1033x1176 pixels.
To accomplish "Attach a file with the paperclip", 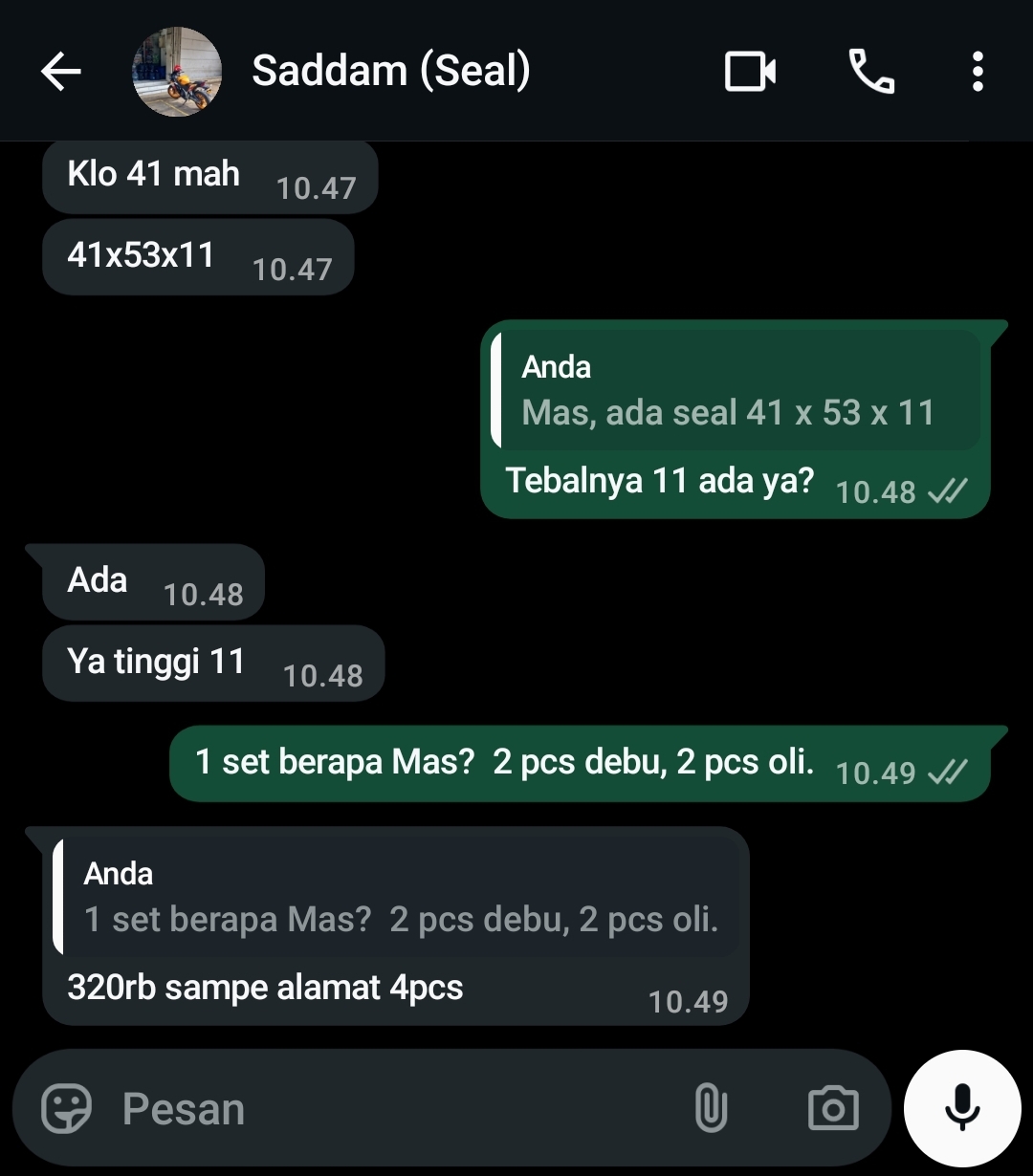I will click(x=710, y=1109).
